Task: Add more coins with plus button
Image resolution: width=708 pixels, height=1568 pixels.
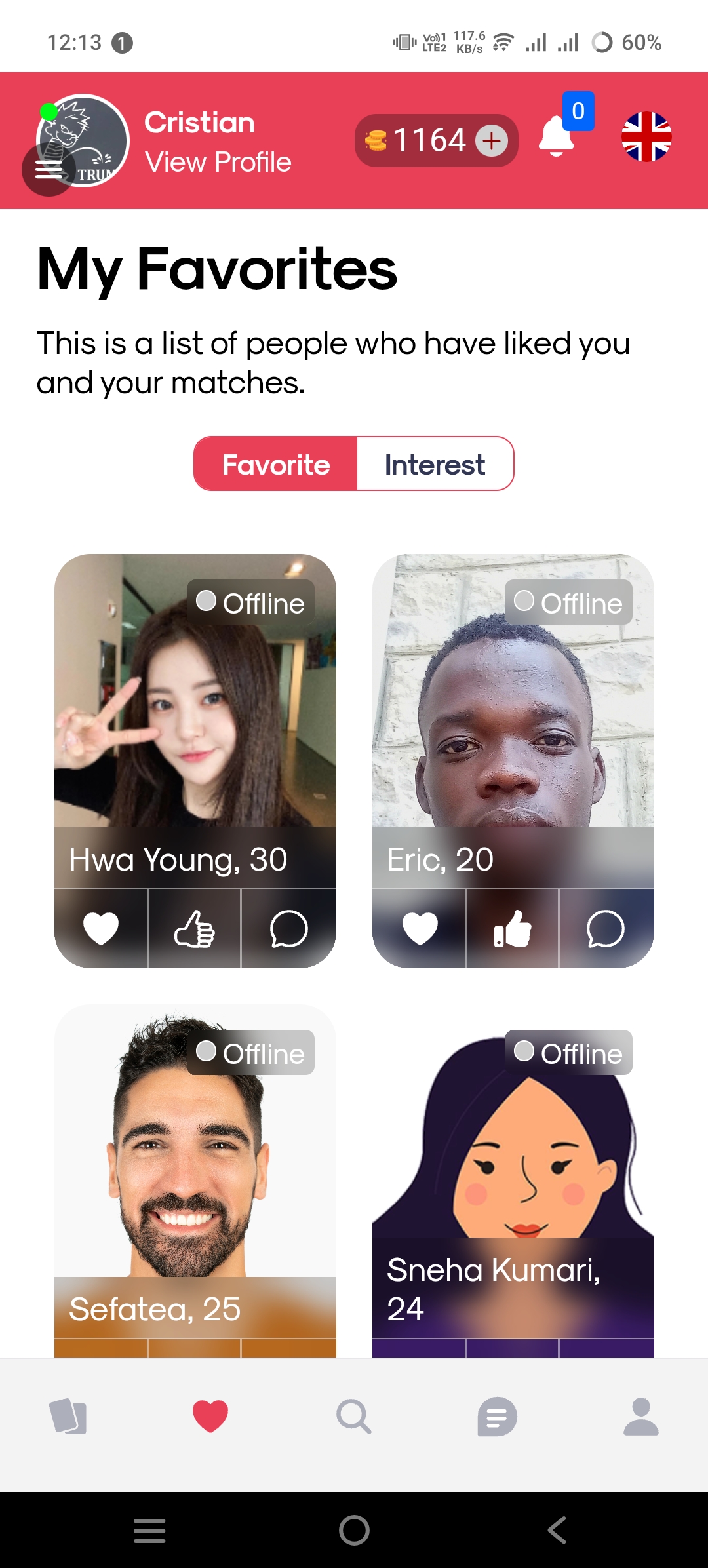Action: pyautogui.click(x=492, y=140)
